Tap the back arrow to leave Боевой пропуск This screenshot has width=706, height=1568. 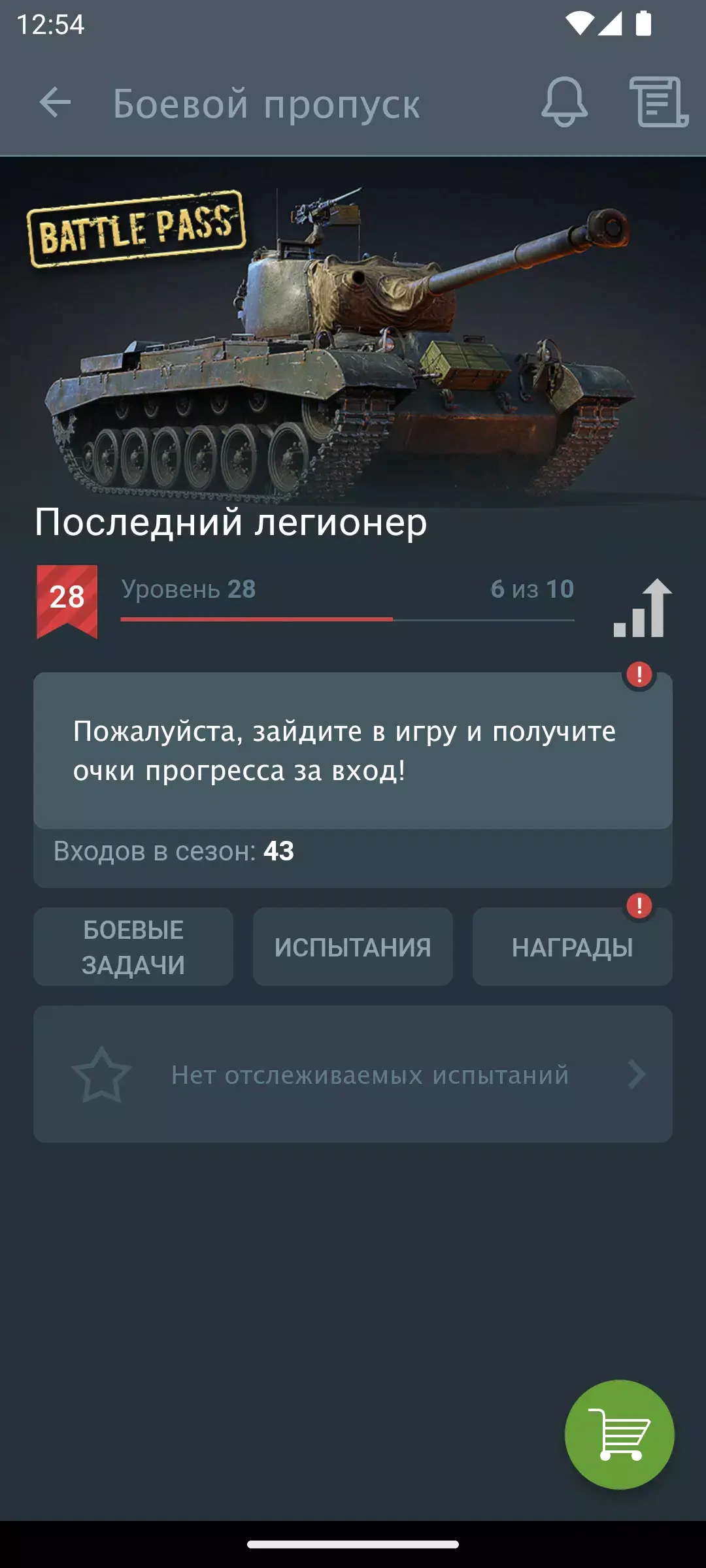click(54, 103)
